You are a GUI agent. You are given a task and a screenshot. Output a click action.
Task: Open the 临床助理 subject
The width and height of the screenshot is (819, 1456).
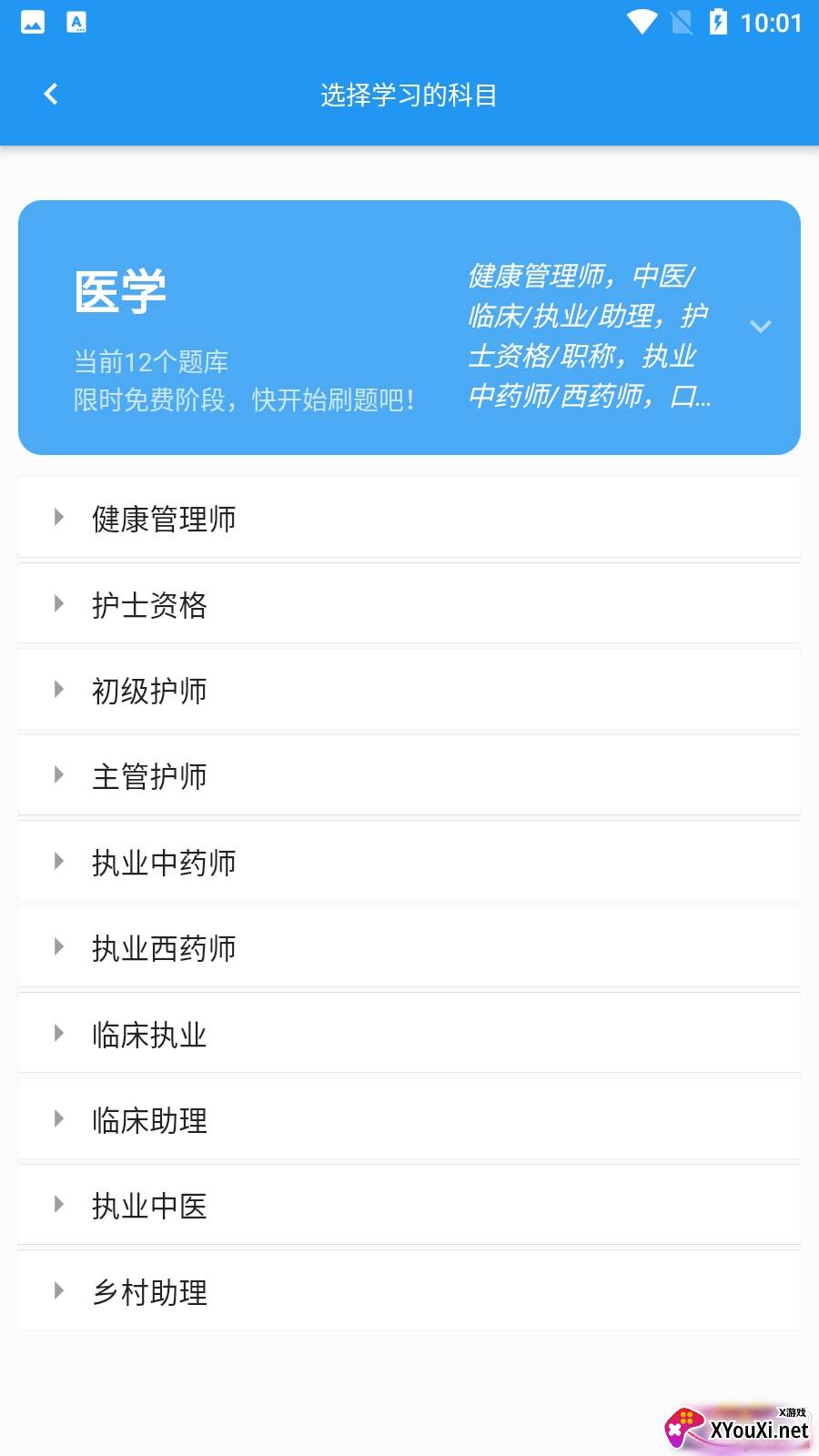pyautogui.click(x=151, y=1119)
